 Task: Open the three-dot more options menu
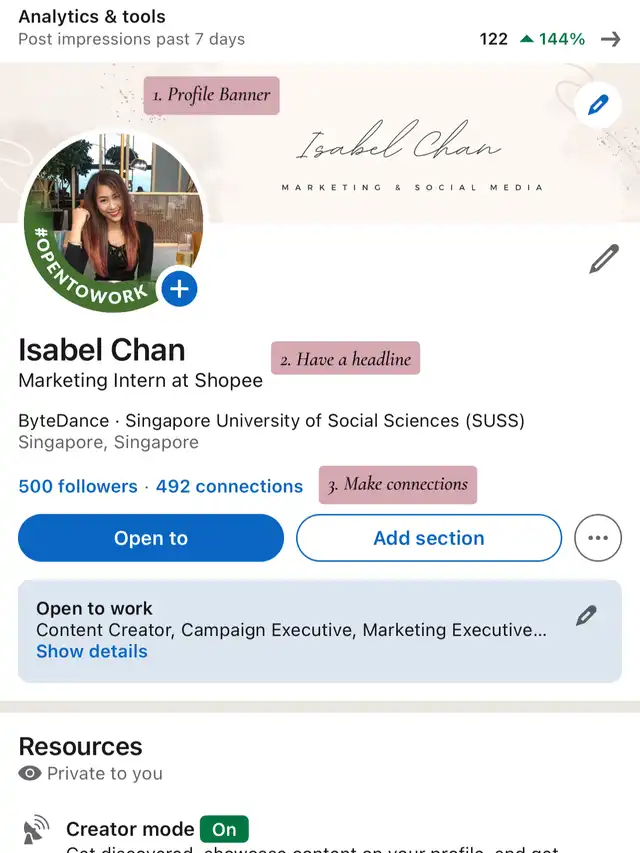click(598, 538)
